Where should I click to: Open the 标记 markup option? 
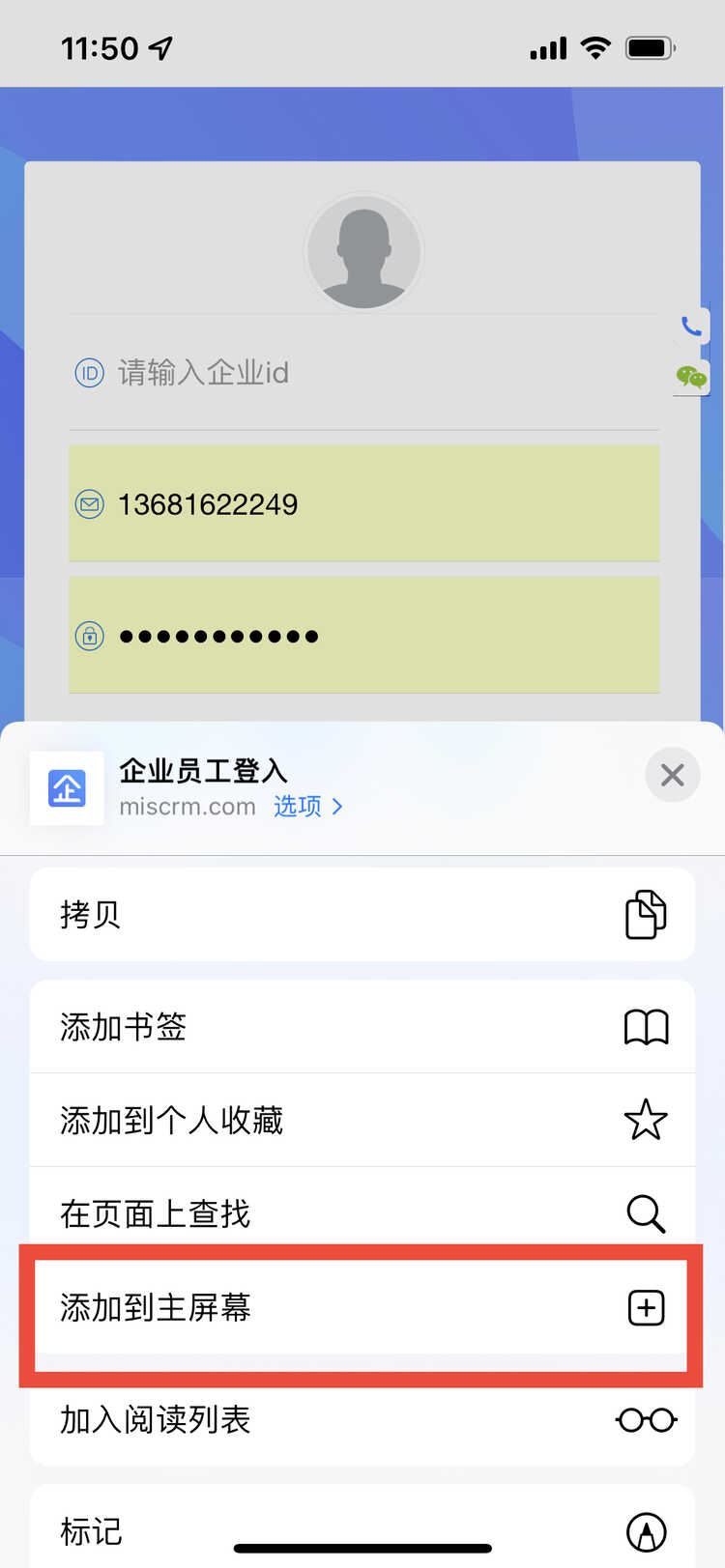(362, 1530)
